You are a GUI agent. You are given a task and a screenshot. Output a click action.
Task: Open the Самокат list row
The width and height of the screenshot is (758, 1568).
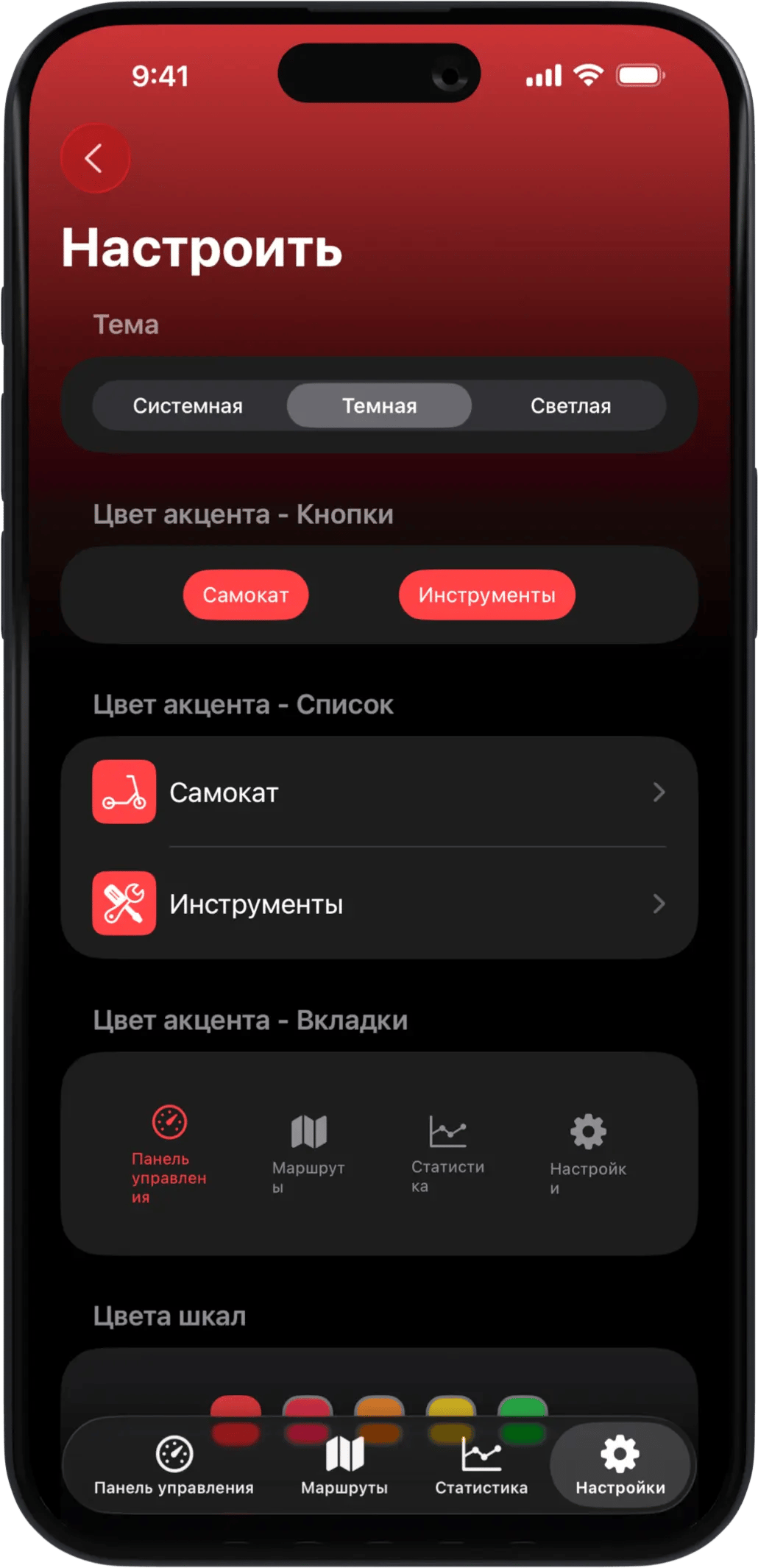[379, 792]
